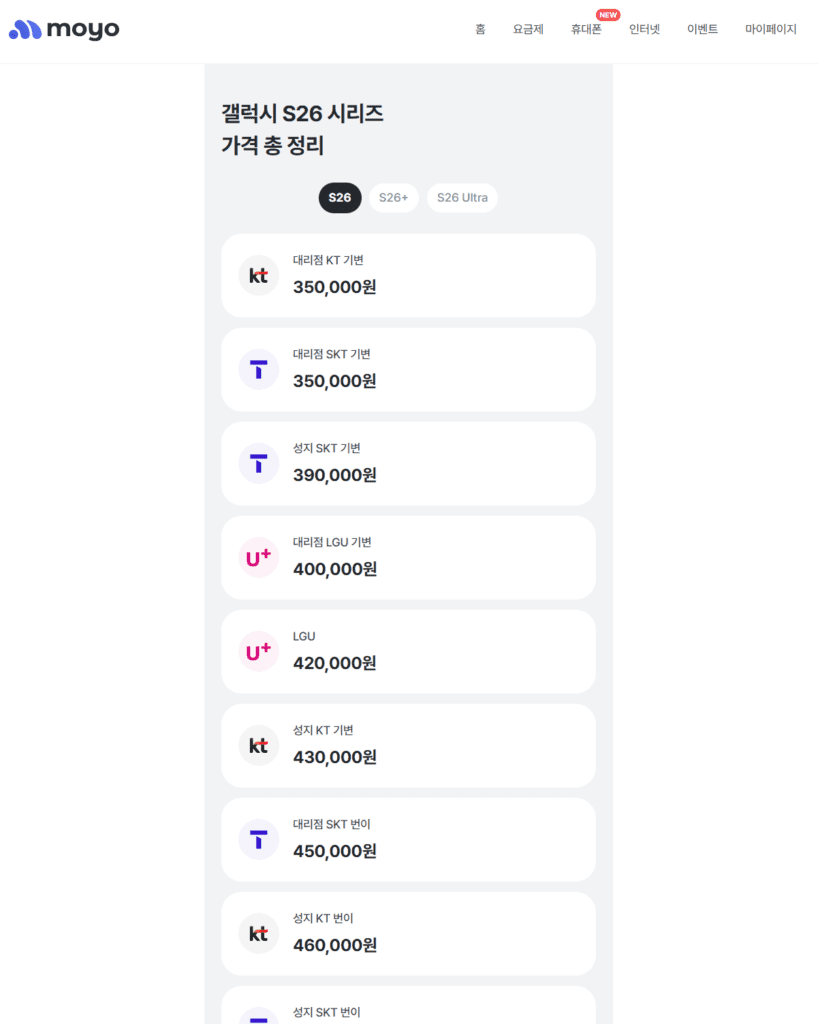Click the KT icon on 성지 KT 기변 card

click(x=258, y=745)
